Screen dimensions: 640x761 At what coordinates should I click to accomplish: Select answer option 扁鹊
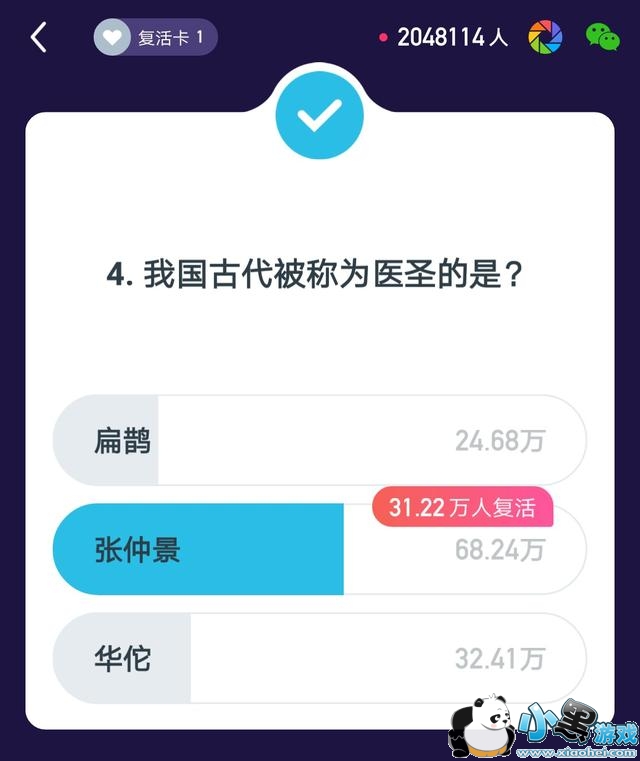[x=318, y=441]
